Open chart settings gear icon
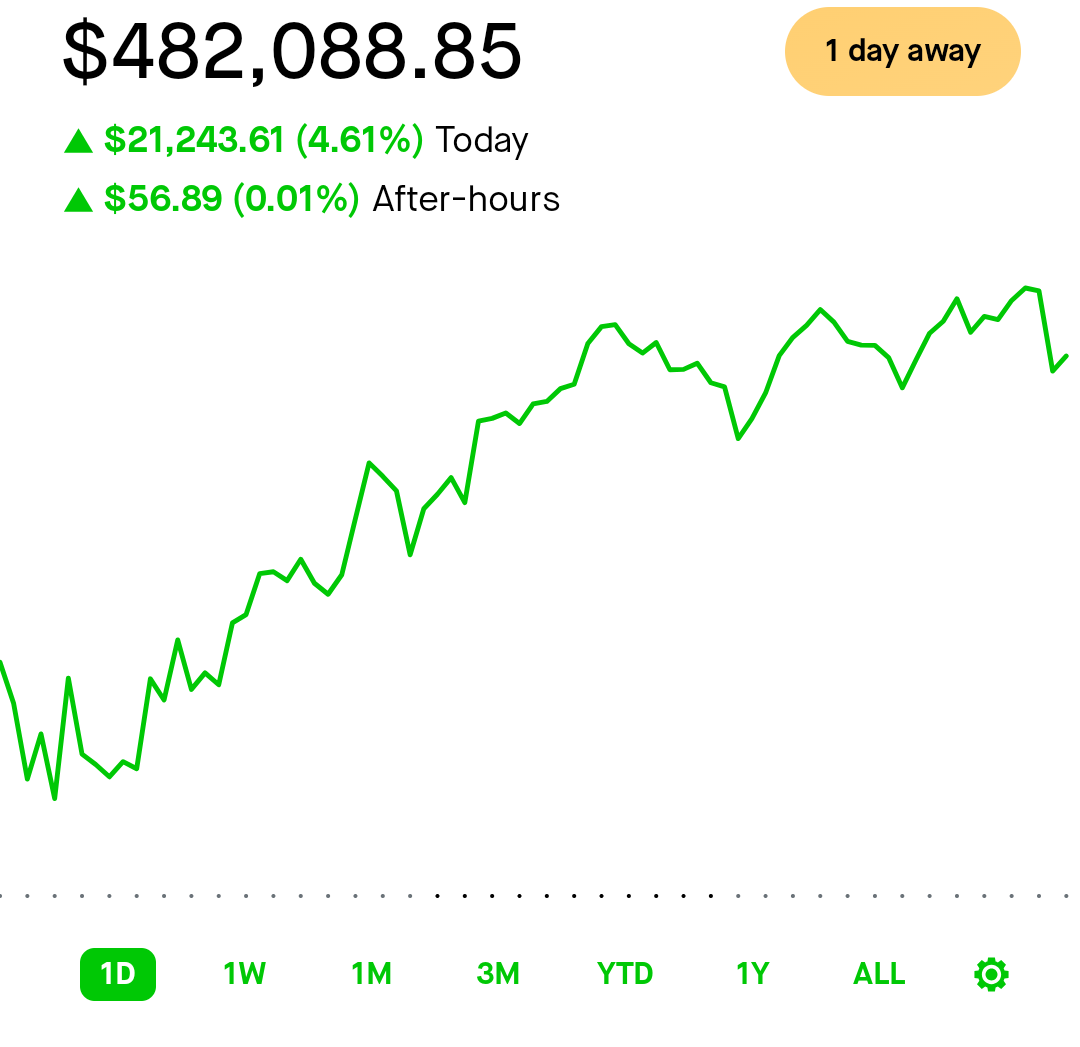 tap(991, 974)
